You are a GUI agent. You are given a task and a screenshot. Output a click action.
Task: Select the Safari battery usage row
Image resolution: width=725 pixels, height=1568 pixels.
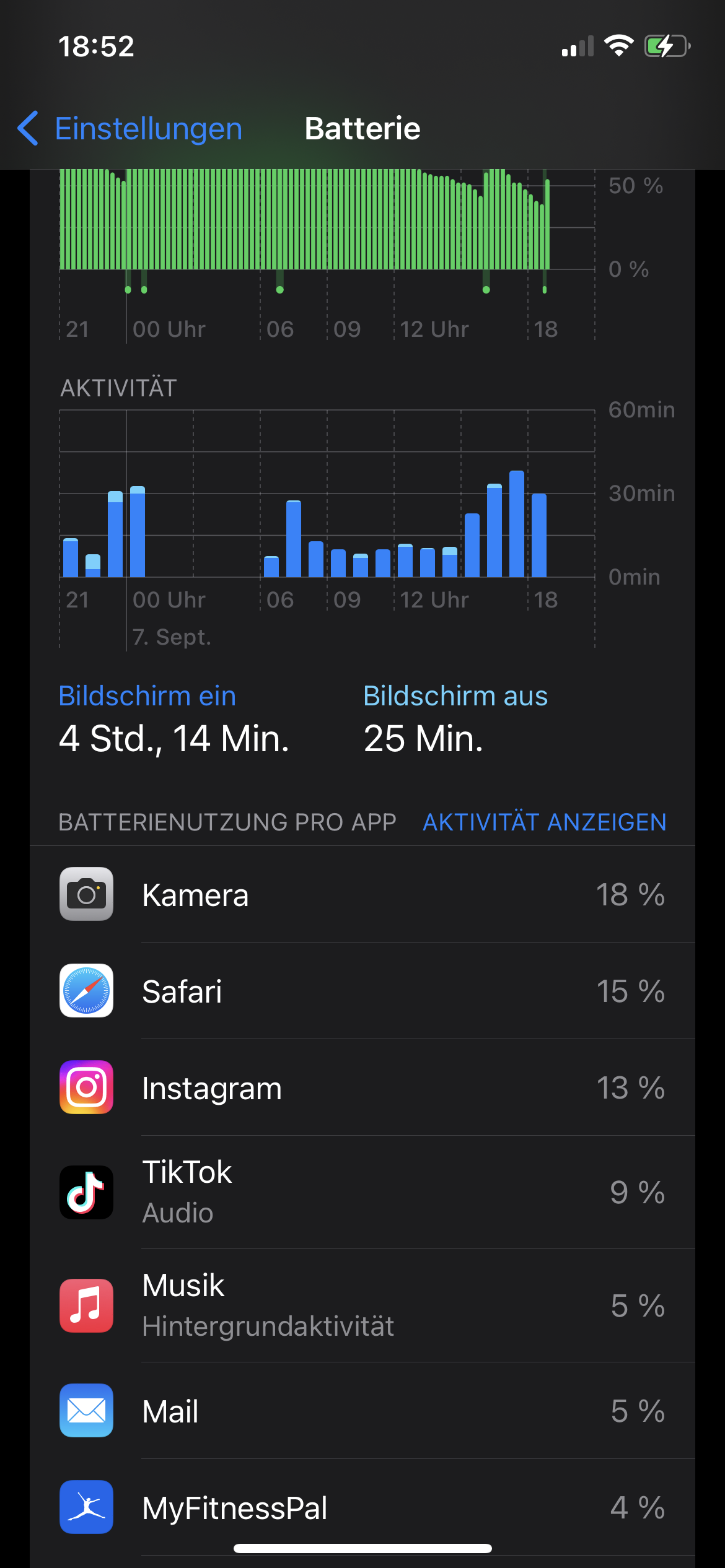click(362, 991)
